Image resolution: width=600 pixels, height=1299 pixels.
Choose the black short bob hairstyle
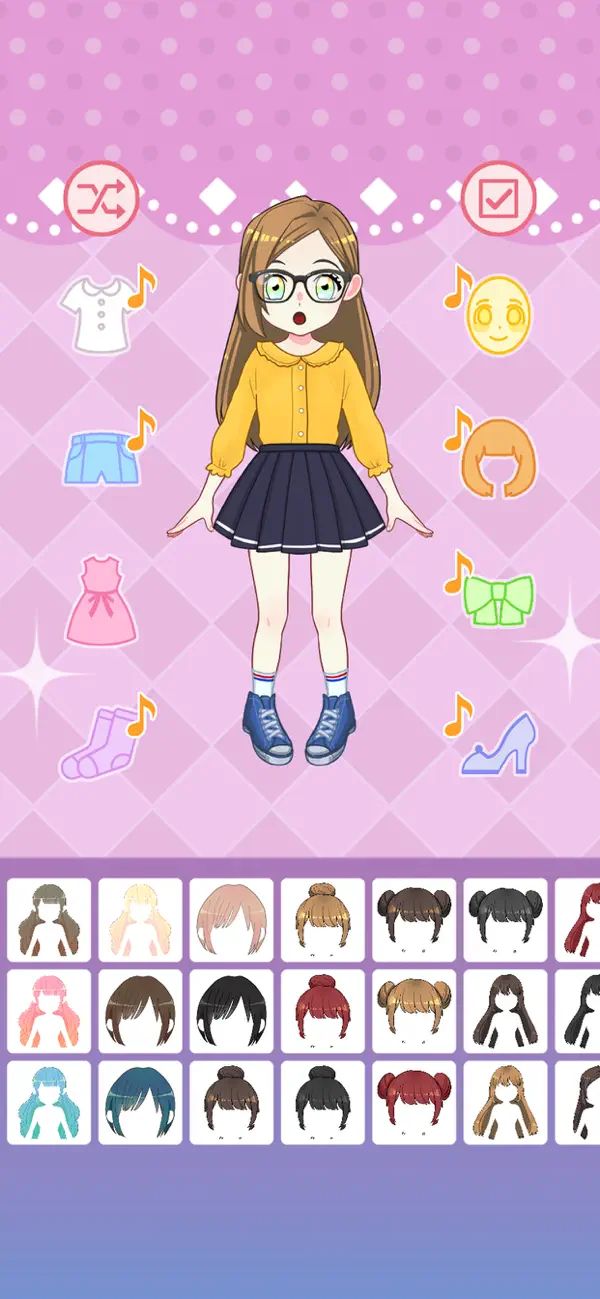tap(232, 1011)
